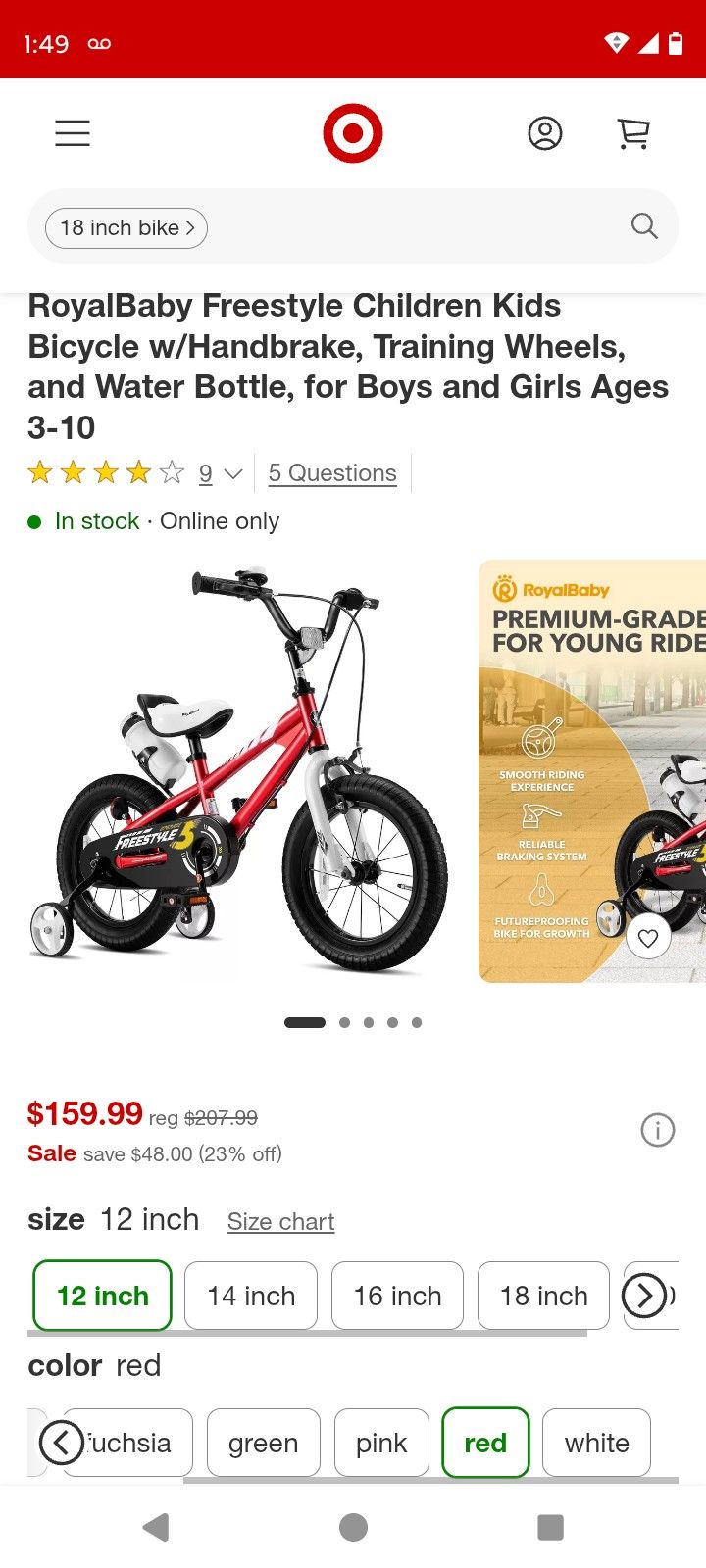
Task: Show previous colors with the left arrow
Action: 61,1443
